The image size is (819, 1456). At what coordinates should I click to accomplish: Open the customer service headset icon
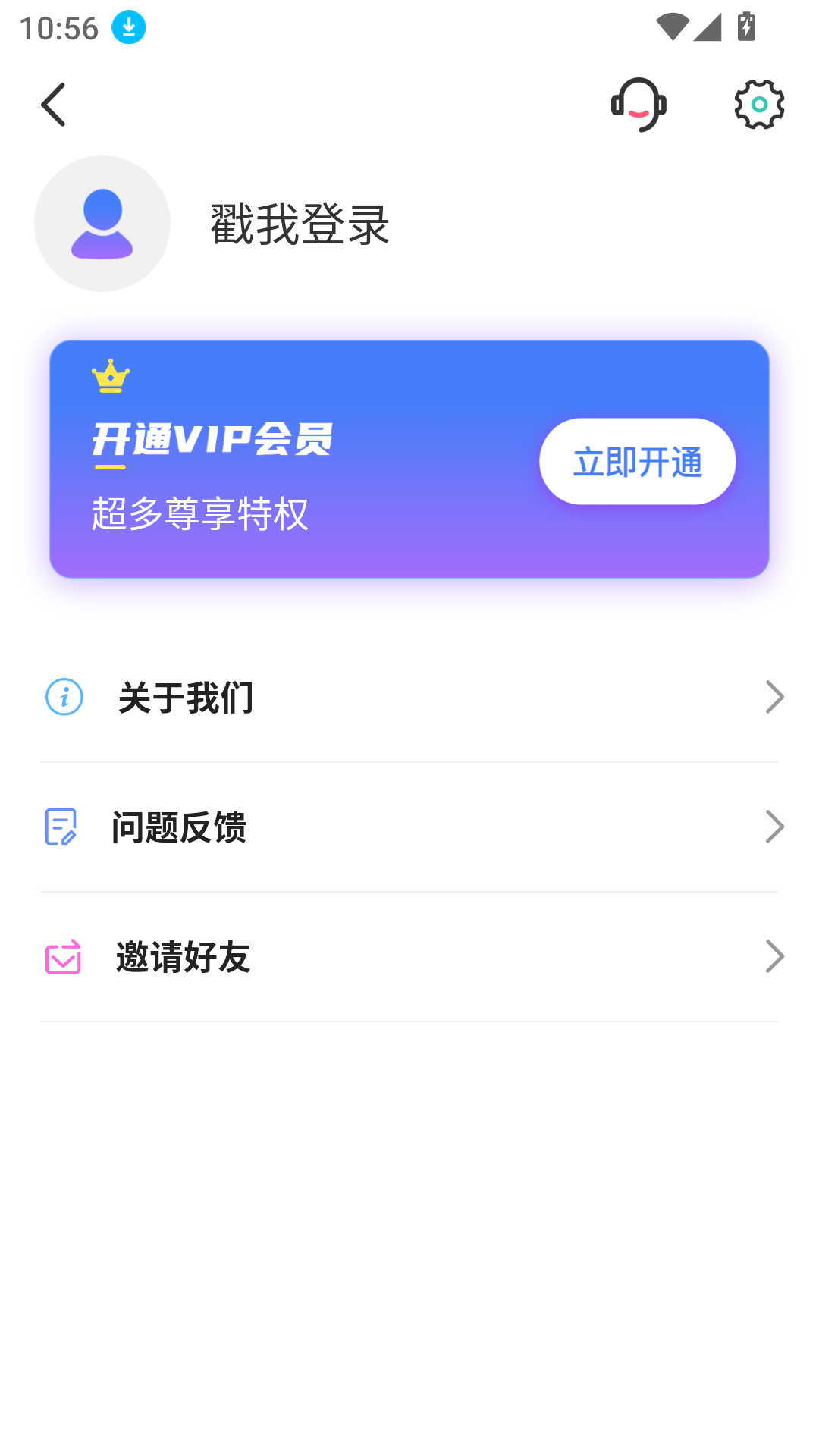[639, 105]
